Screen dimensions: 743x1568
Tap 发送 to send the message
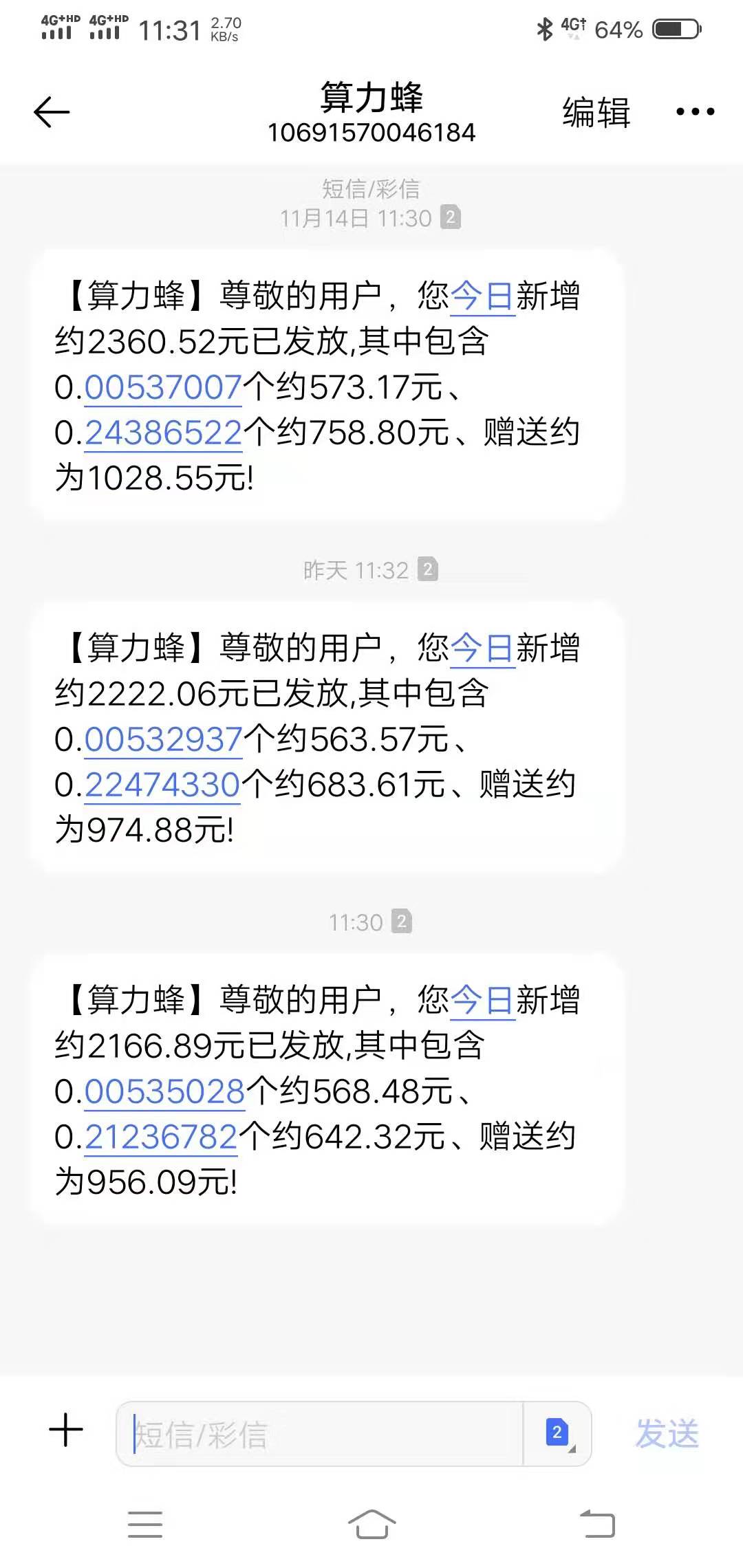[x=667, y=1434]
